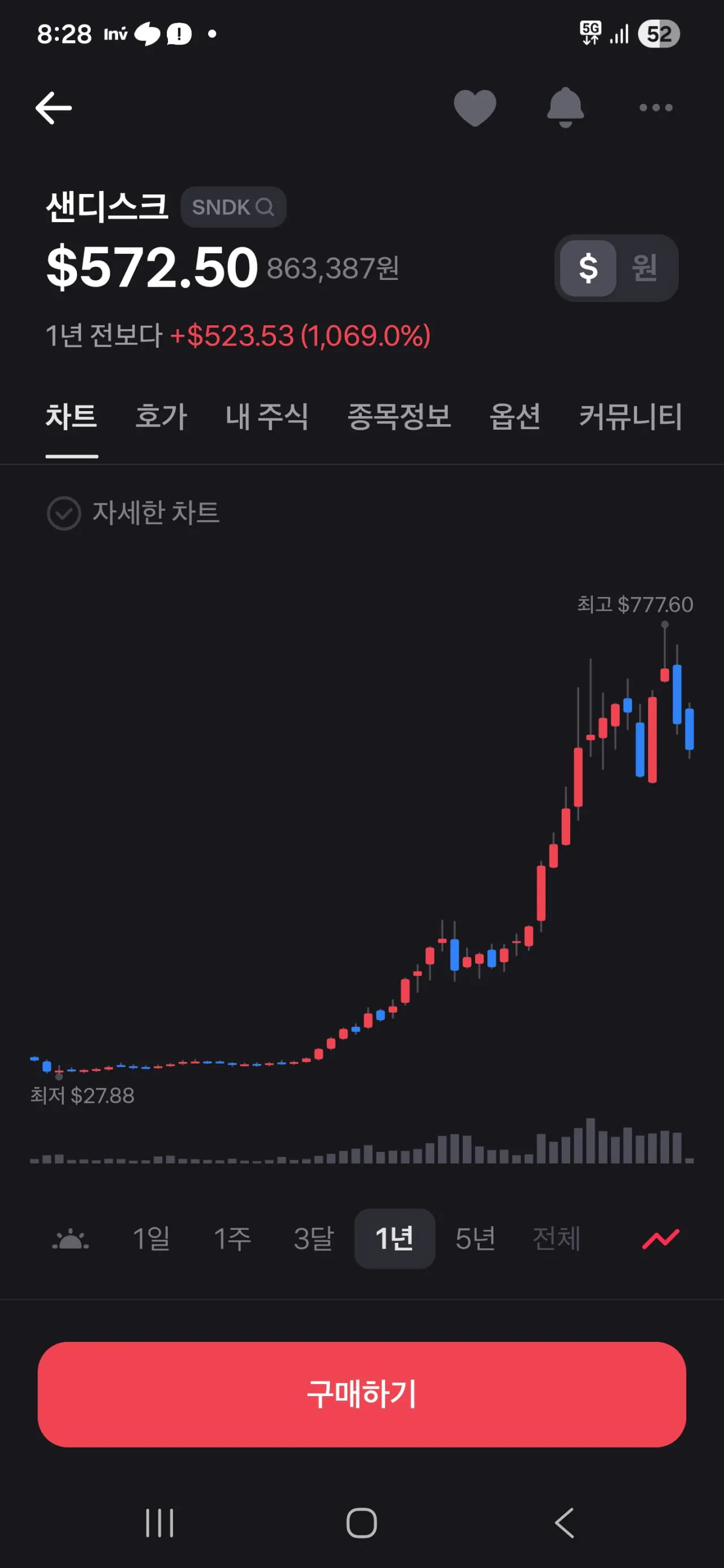Select the 1일 chart range
The width and height of the screenshot is (724, 1568).
click(151, 1239)
